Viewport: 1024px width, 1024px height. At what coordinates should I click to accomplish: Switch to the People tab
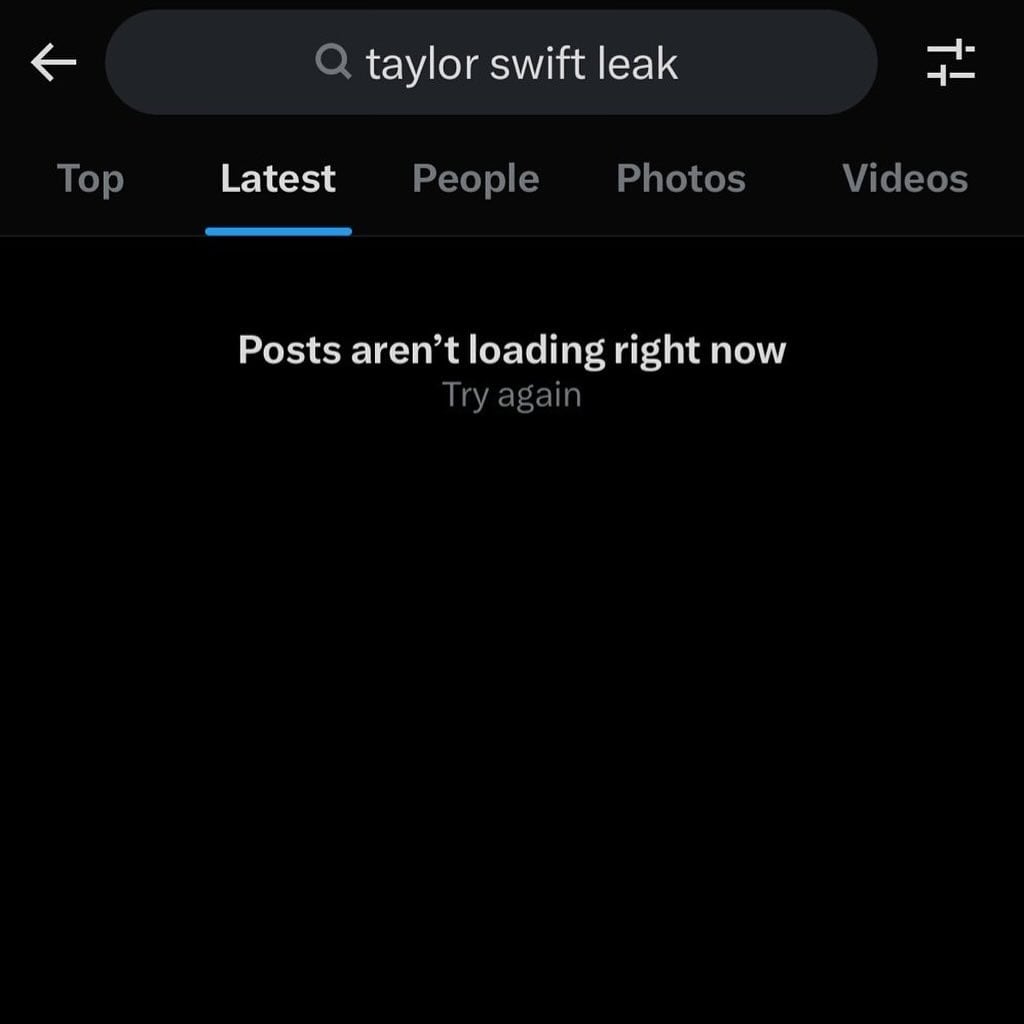pyautogui.click(x=475, y=179)
